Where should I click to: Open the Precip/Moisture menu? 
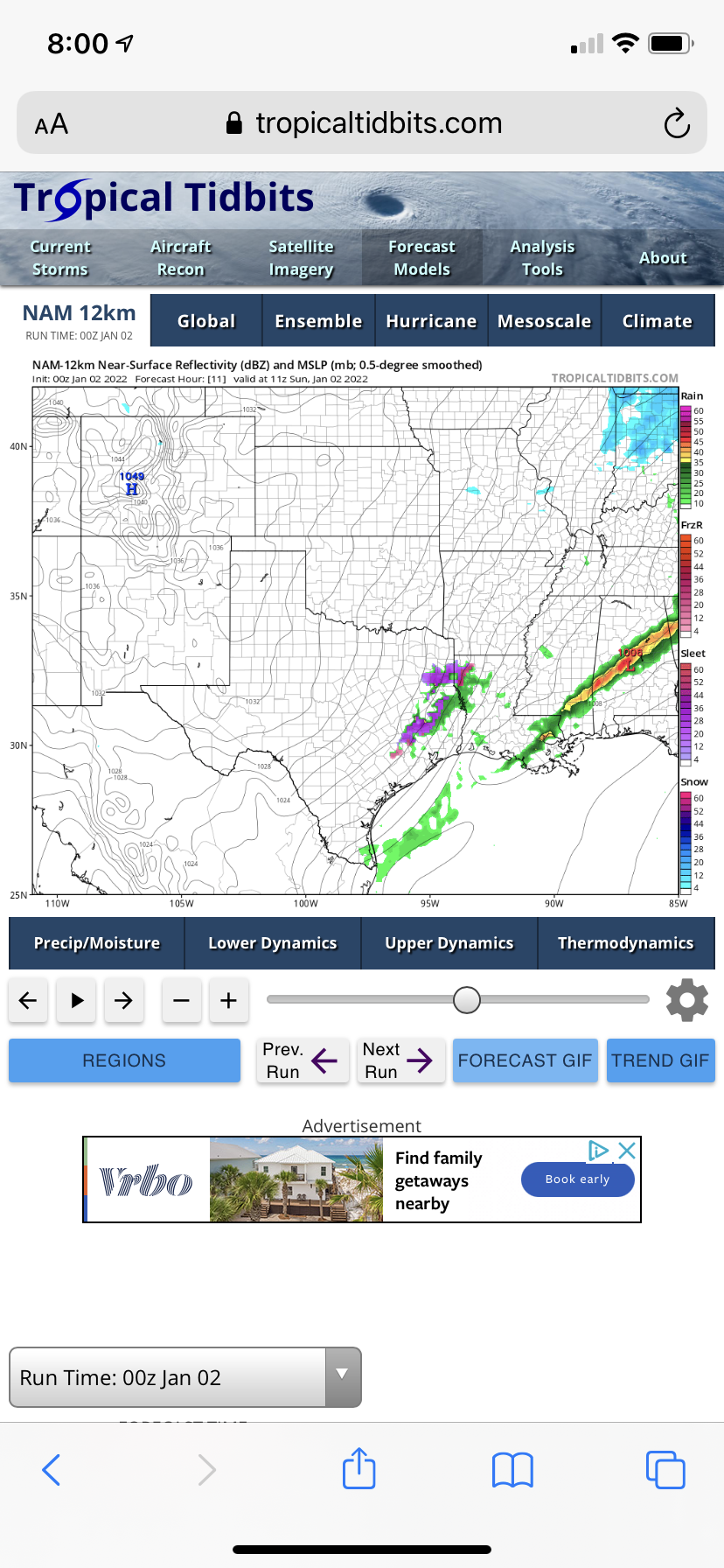[97, 943]
